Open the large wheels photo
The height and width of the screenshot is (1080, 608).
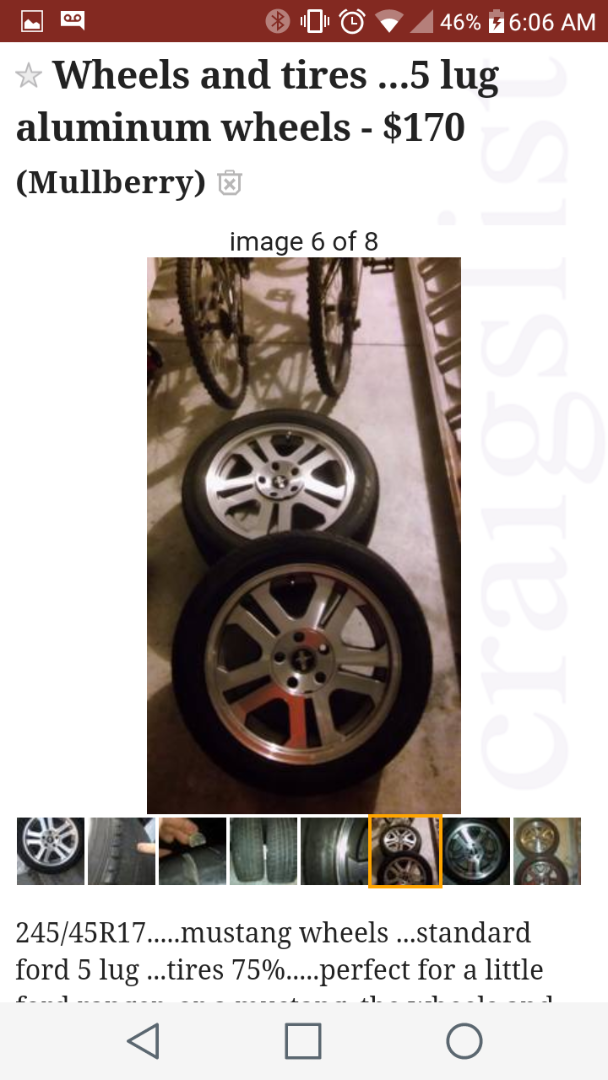(303, 535)
